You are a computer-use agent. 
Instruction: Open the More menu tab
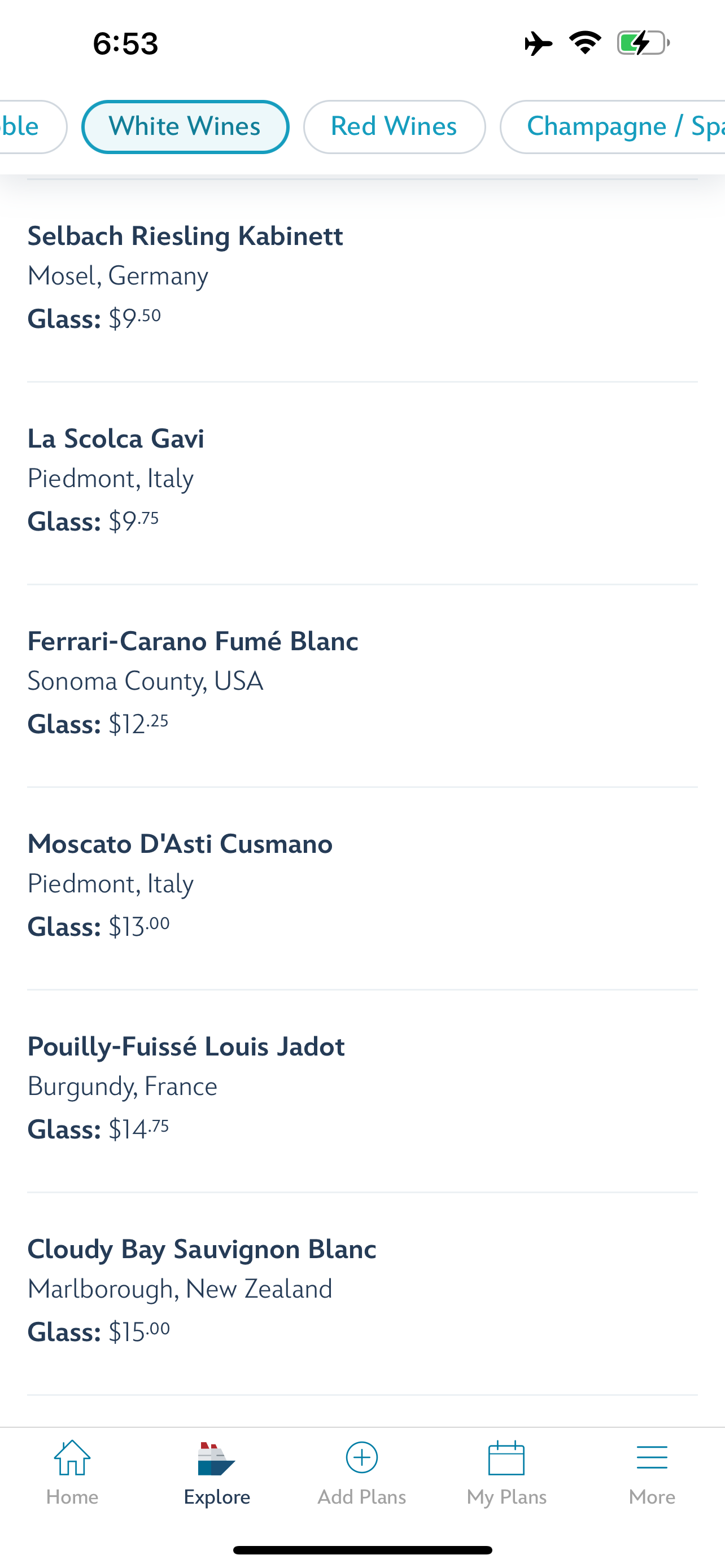(652, 1472)
